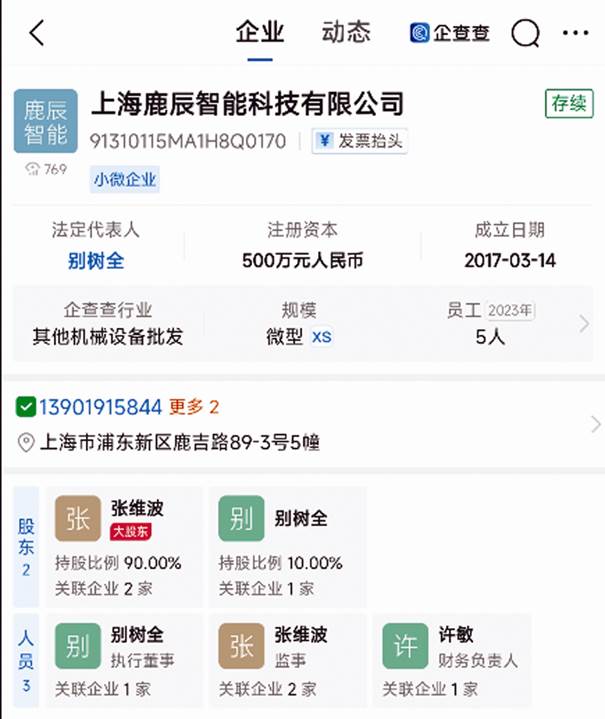The width and height of the screenshot is (605, 719).
Task: View 财务负责人 许敏's personnel card
Action: click(x=450, y=661)
